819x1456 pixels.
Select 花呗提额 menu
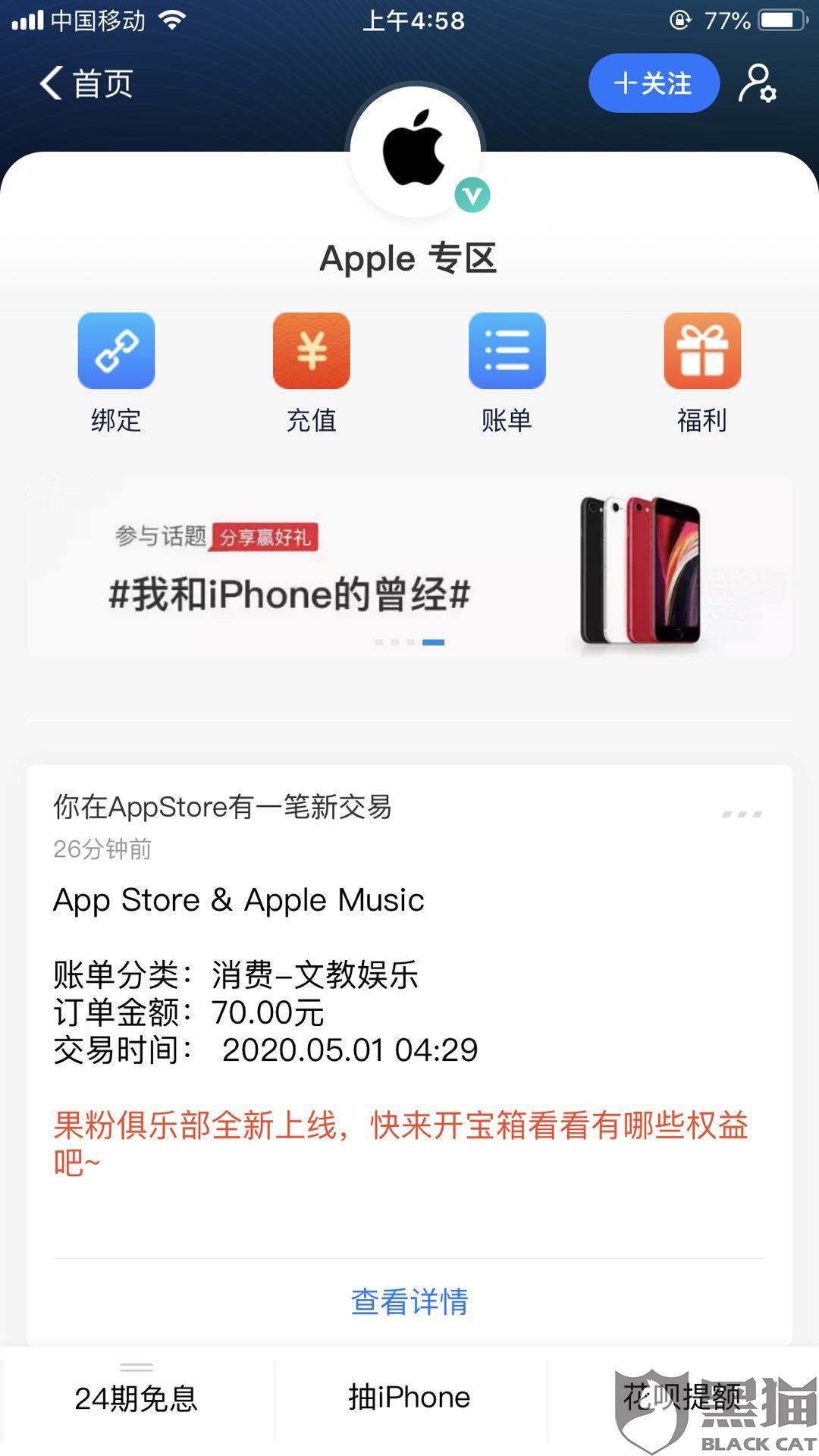682,1398
